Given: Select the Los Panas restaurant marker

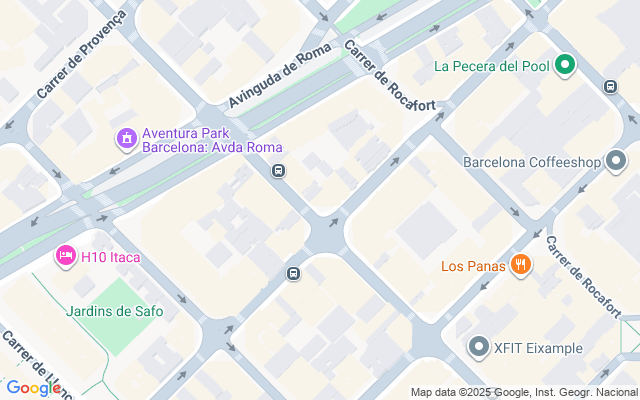Looking at the screenshot, I should point(520,265).
